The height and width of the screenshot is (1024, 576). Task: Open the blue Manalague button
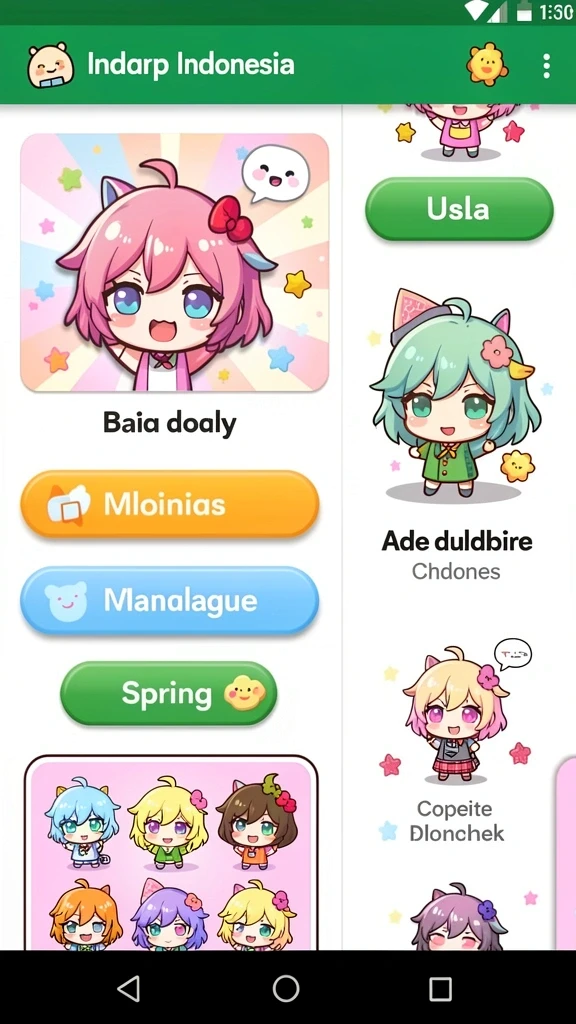coord(170,600)
